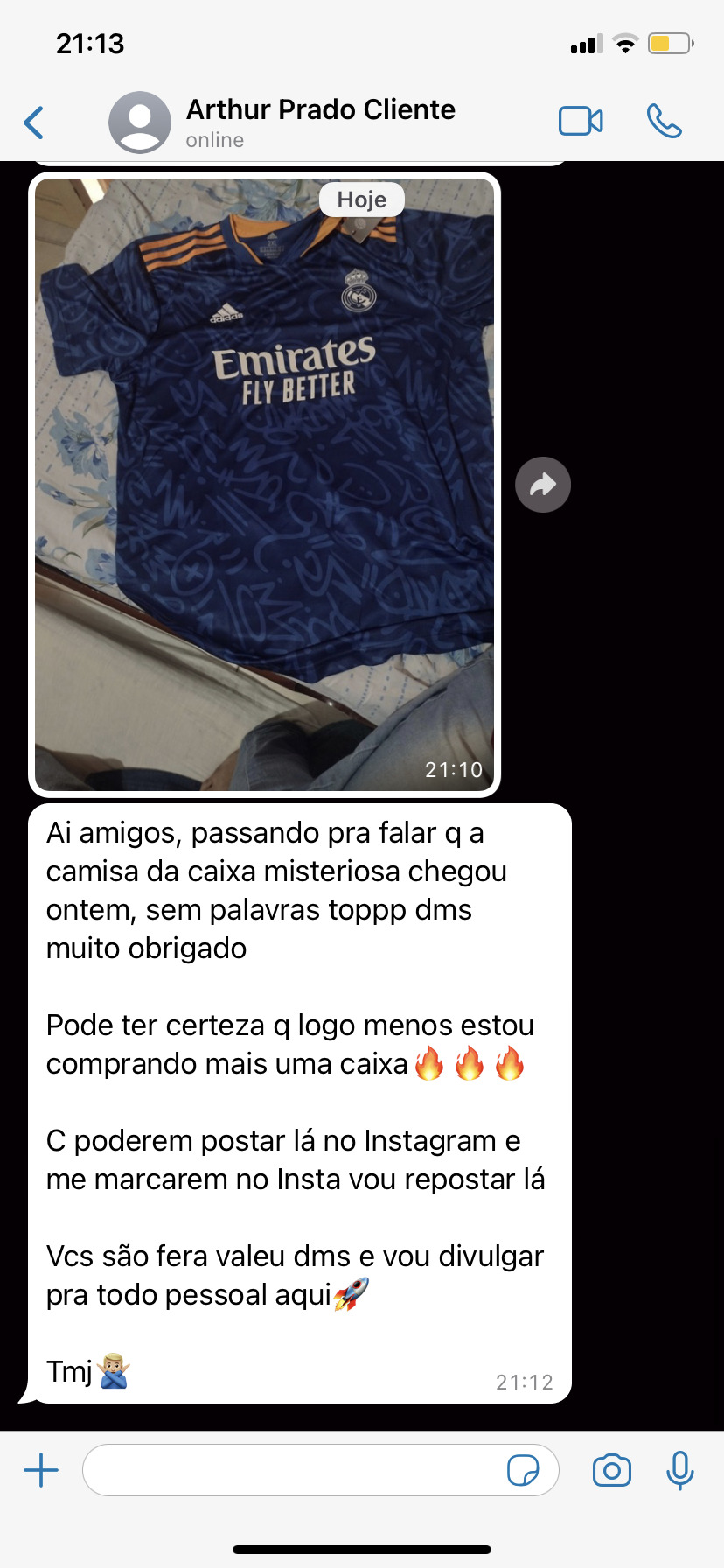Open the sticker picker in the field
This screenshot has height=1568, width=724.
(523, 1470)
